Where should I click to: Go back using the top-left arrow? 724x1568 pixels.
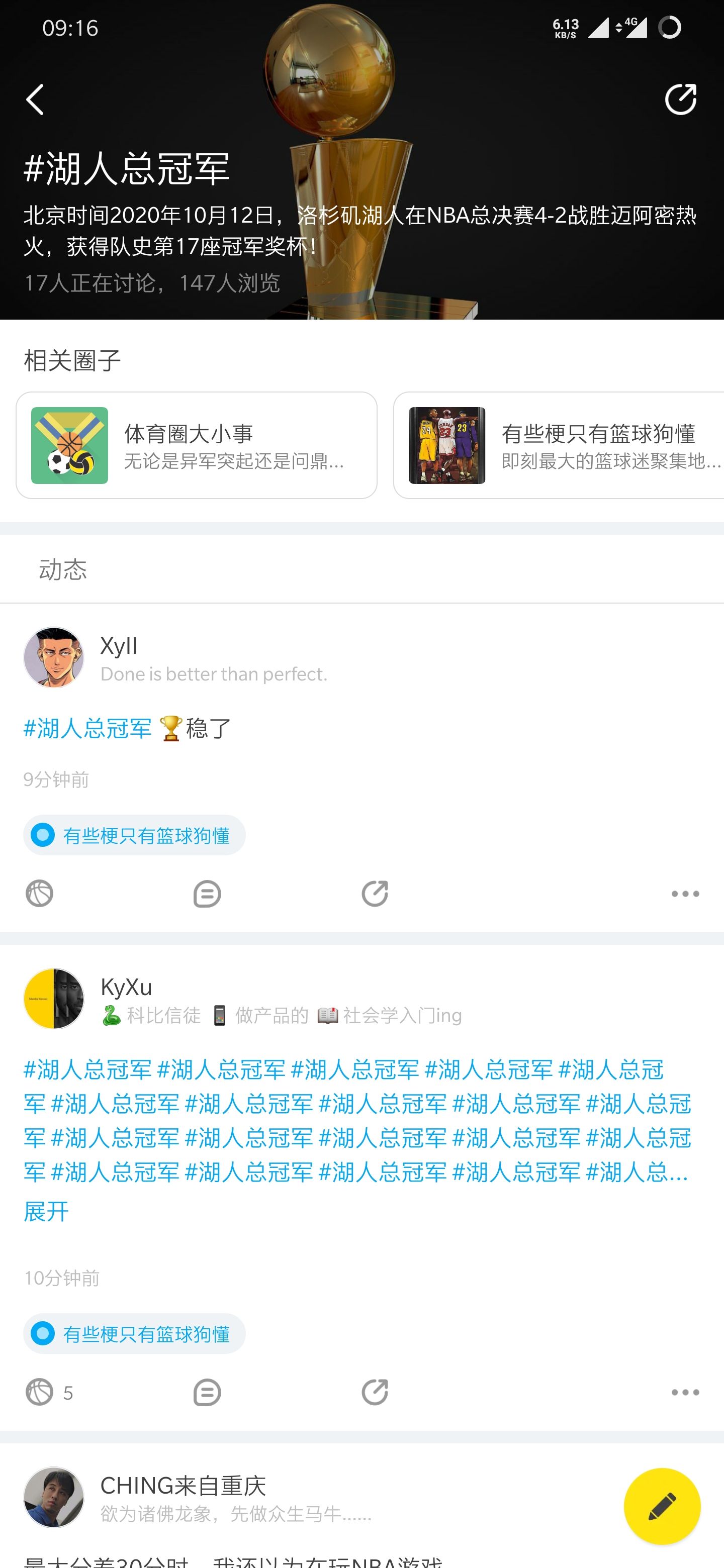click(35, 99)
